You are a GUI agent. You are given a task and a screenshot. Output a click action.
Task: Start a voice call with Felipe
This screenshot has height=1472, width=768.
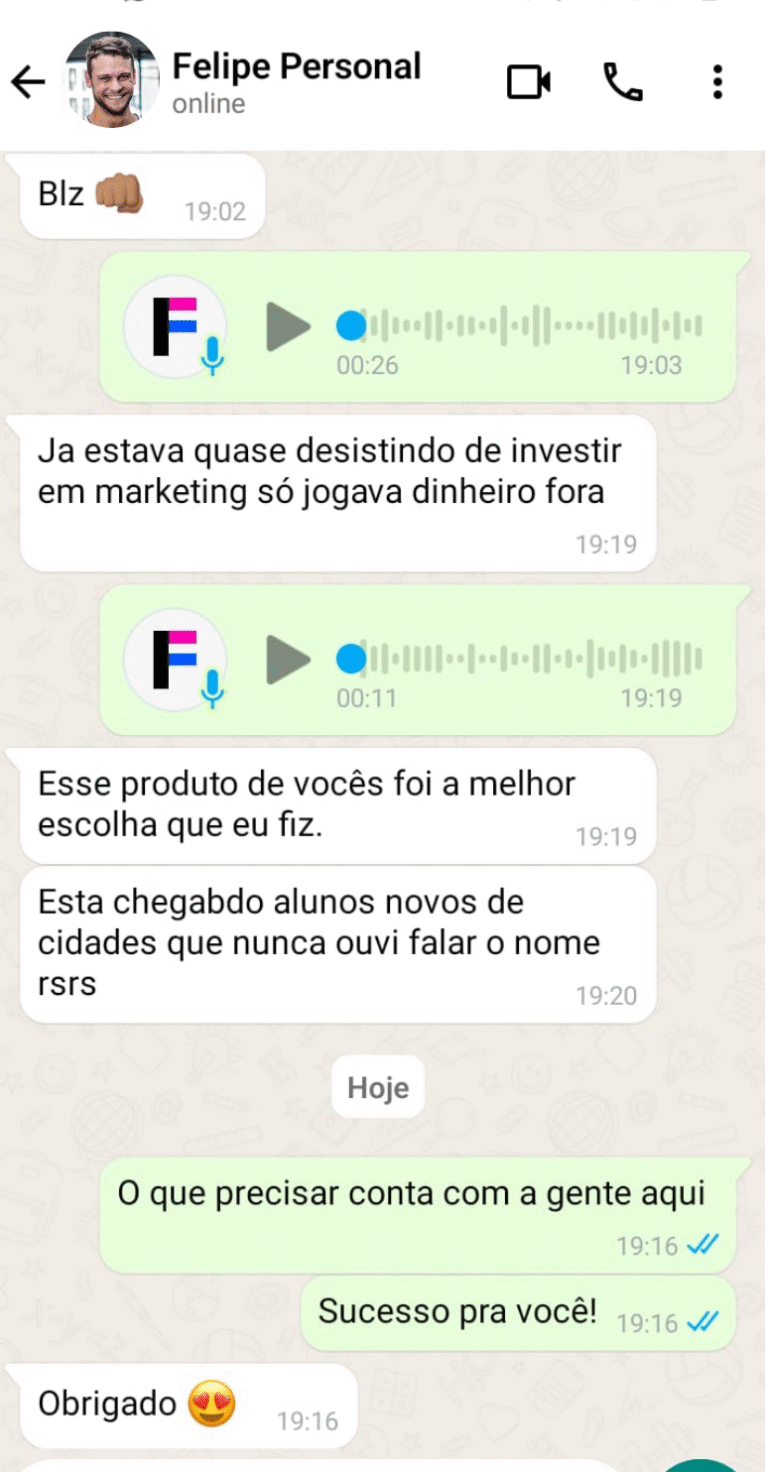[623, 83]
